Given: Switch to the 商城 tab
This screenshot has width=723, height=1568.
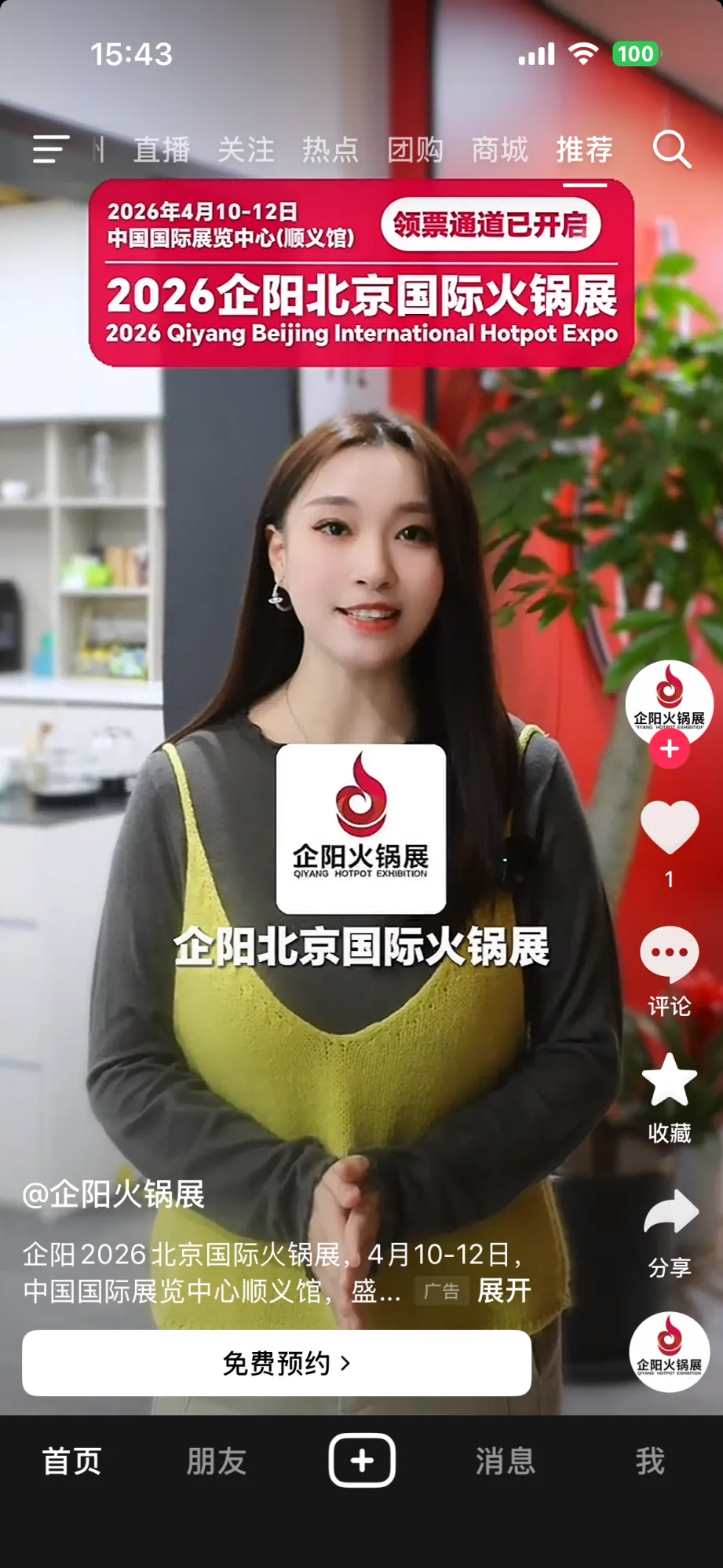Looking at the screenshot, I should [500, 149].
